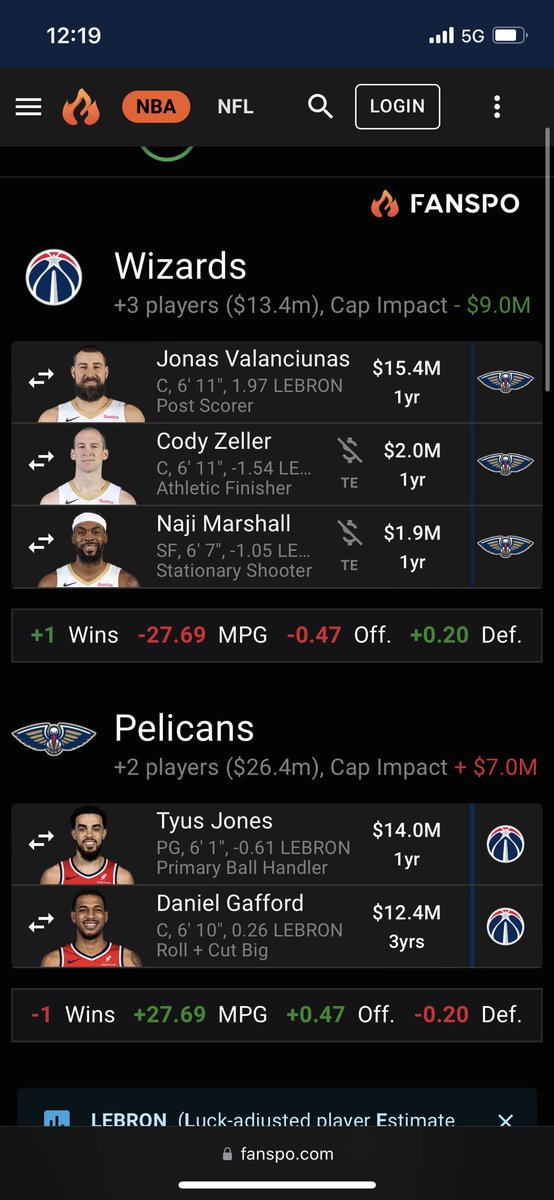Go to the Fanspo flame home icon
Screen dimensions: 554x1200
pos(81,106)
